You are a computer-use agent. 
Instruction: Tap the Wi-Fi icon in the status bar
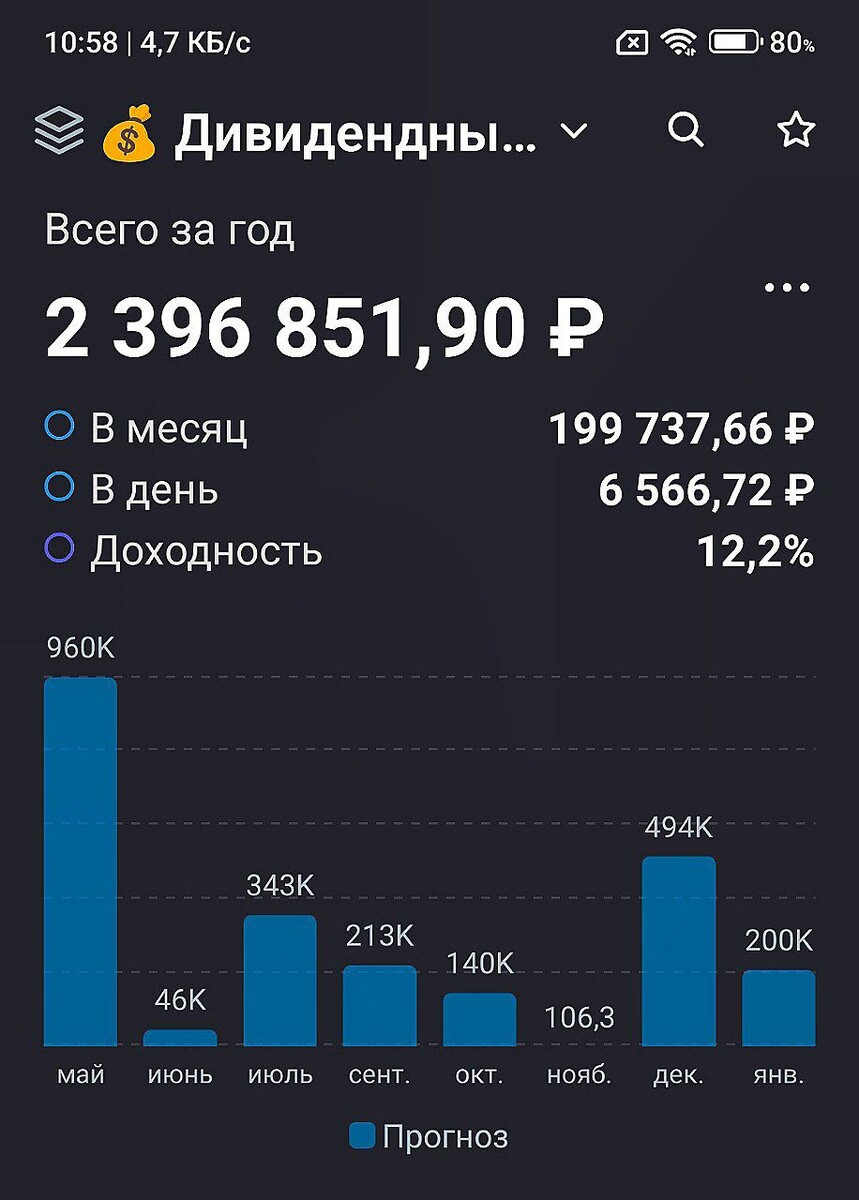coord(683,40)
